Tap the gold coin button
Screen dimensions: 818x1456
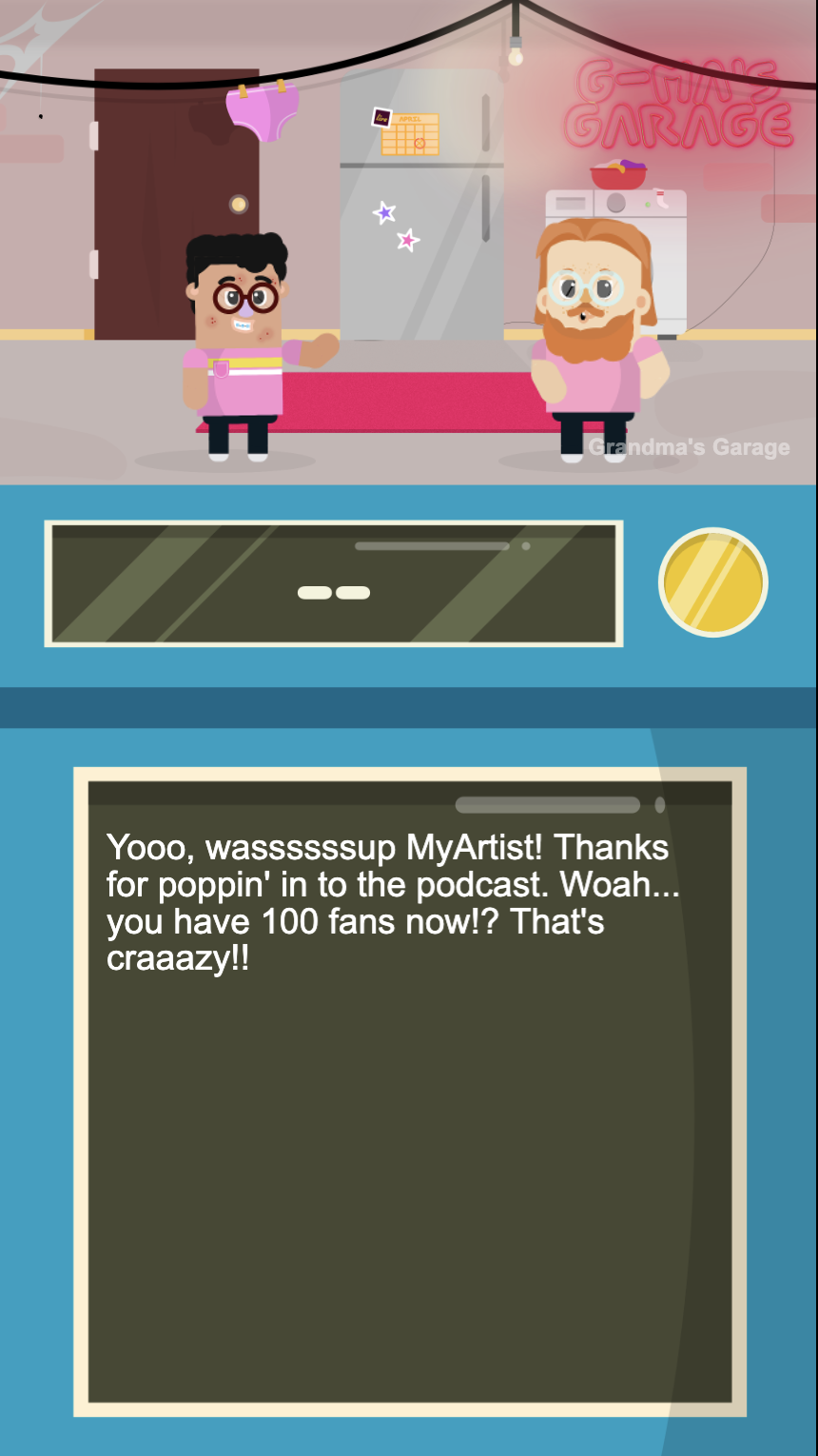[713, 582]
